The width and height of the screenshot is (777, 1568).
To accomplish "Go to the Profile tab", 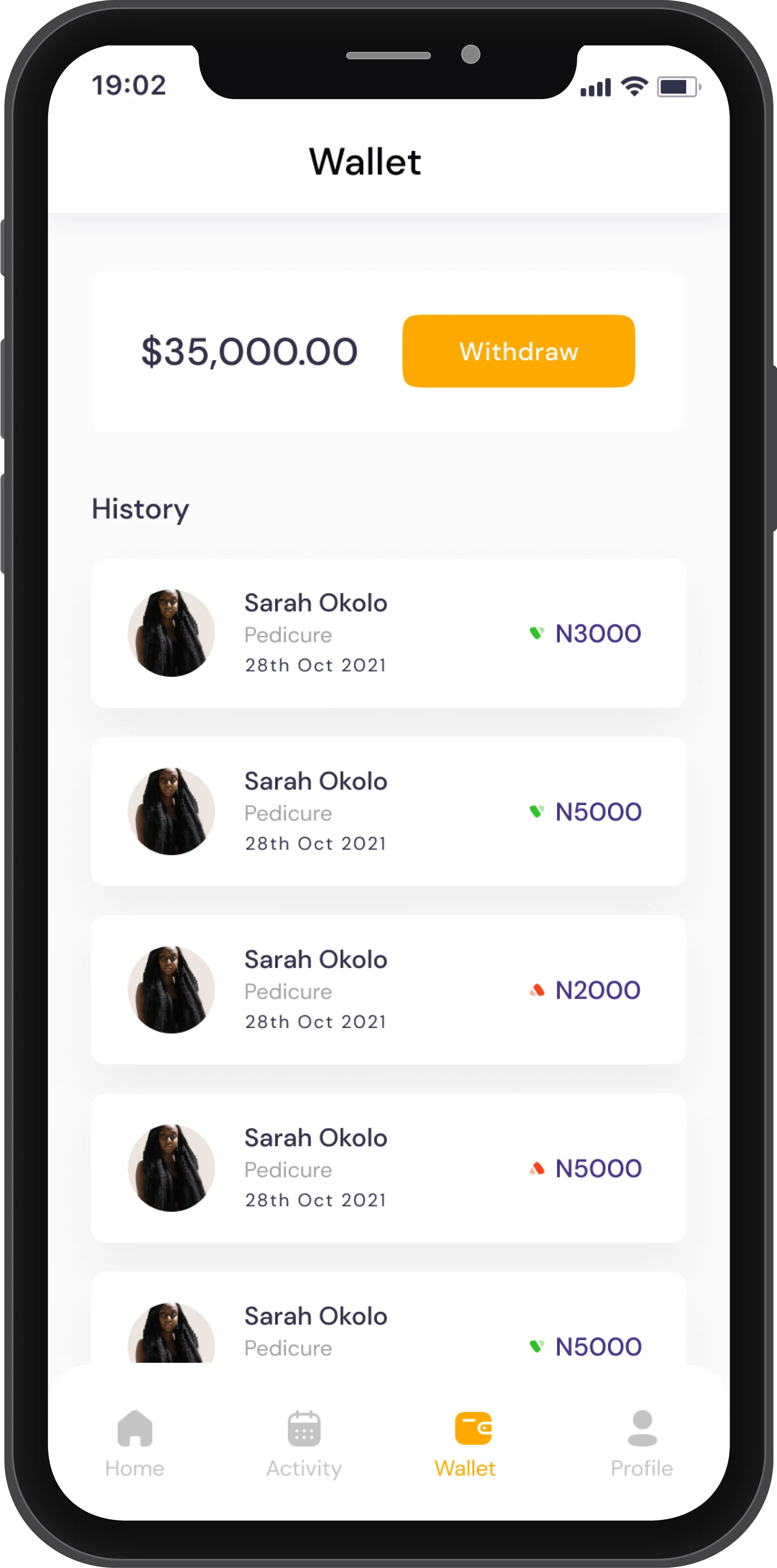I will point(641,1443).
